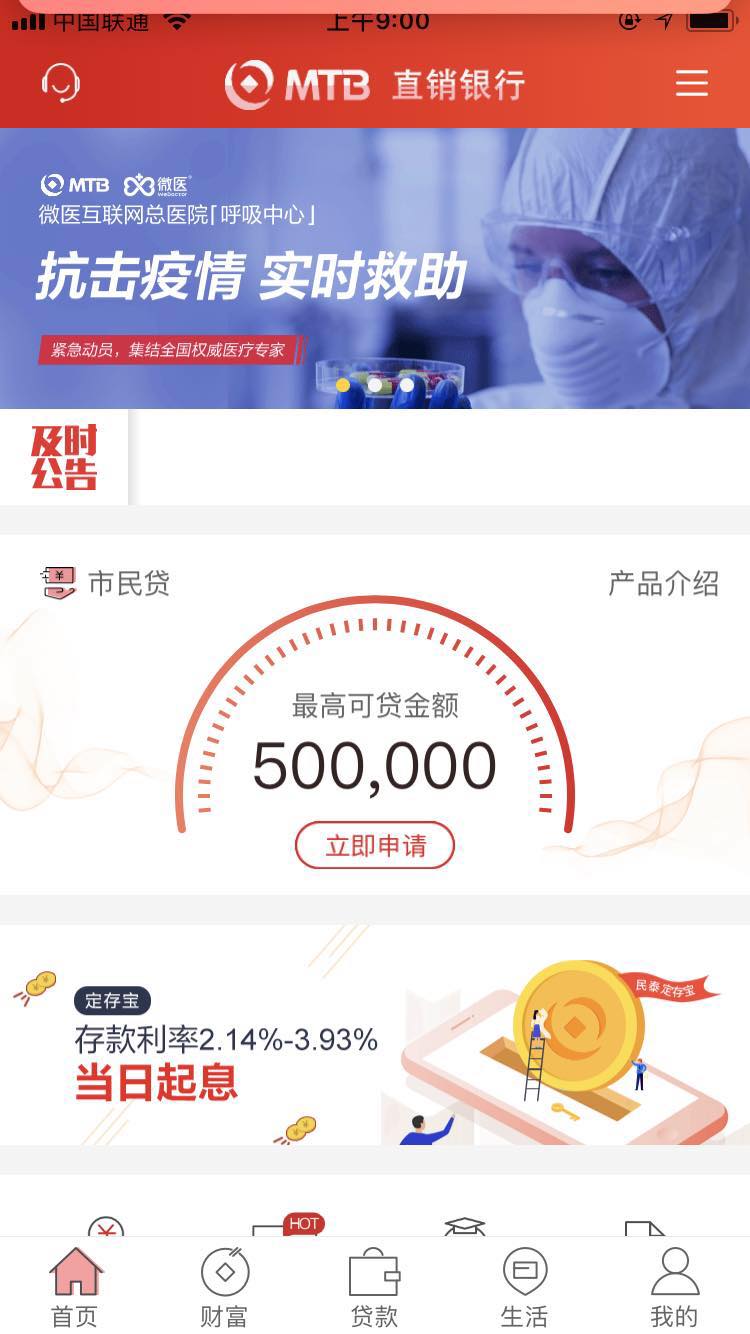Open customer service headset icon

point(61,84)
